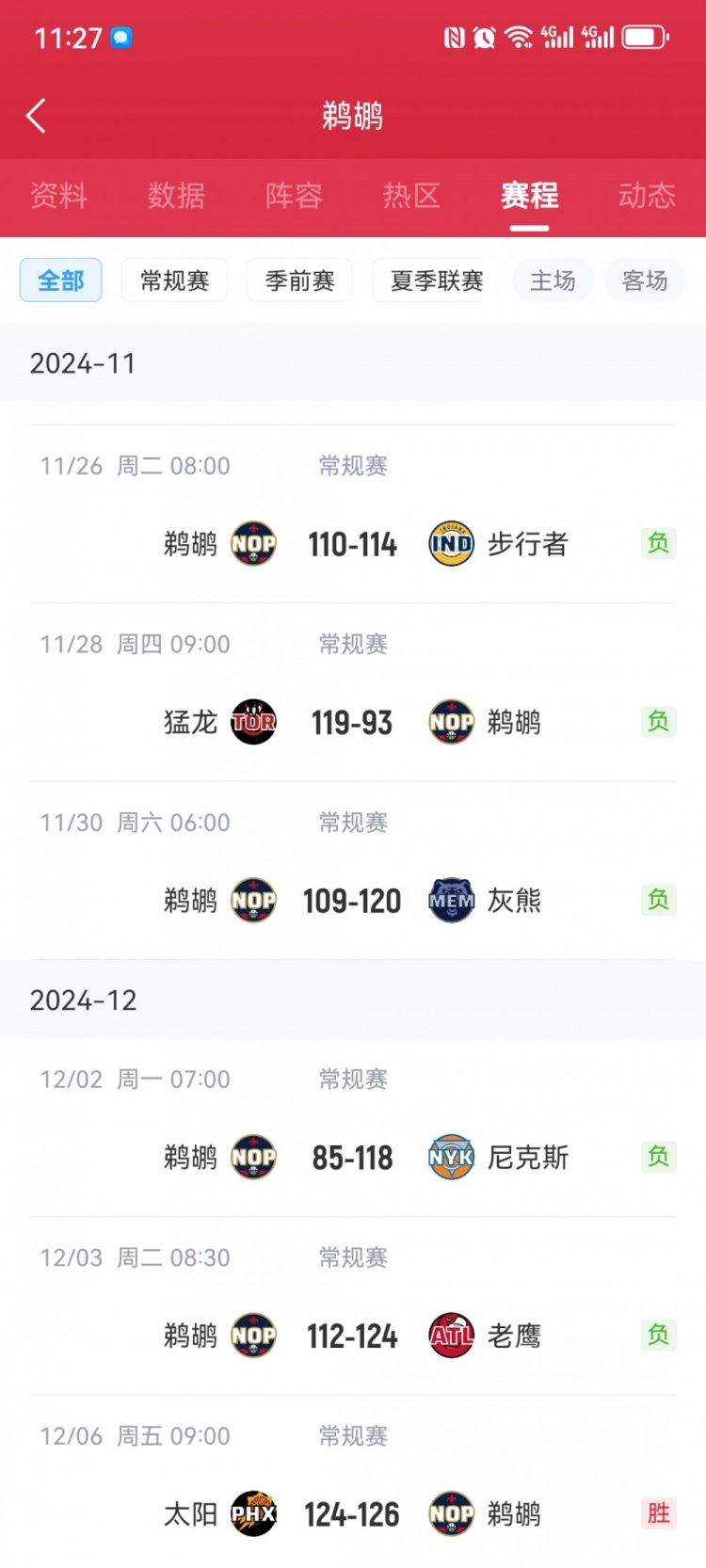This screenshot has width=706, height=1568.
Task: Show only 客场 games
Action: pos(645,280)
